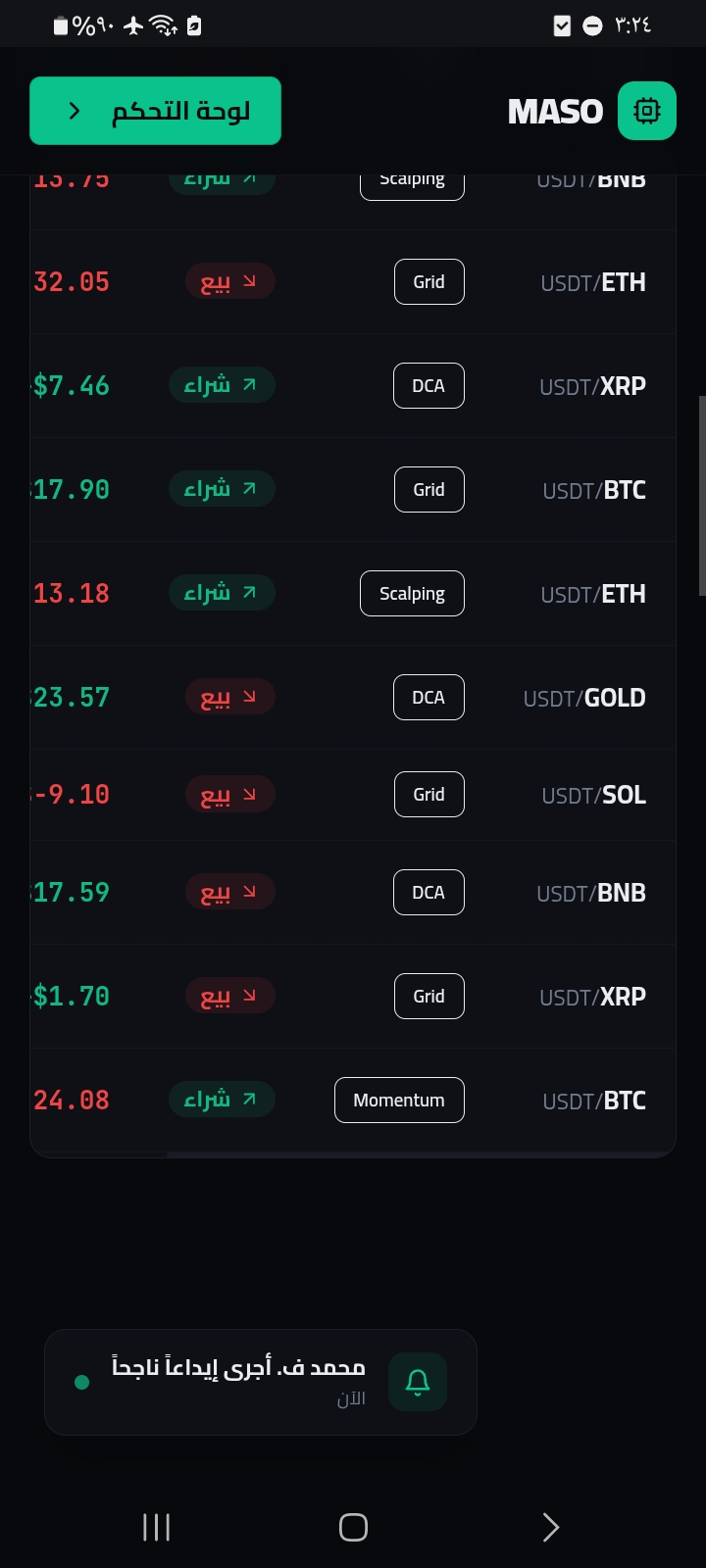
Task: Tap the green buy arrow icon next to USDT/XRP DCA
Action: click(248, 384)
